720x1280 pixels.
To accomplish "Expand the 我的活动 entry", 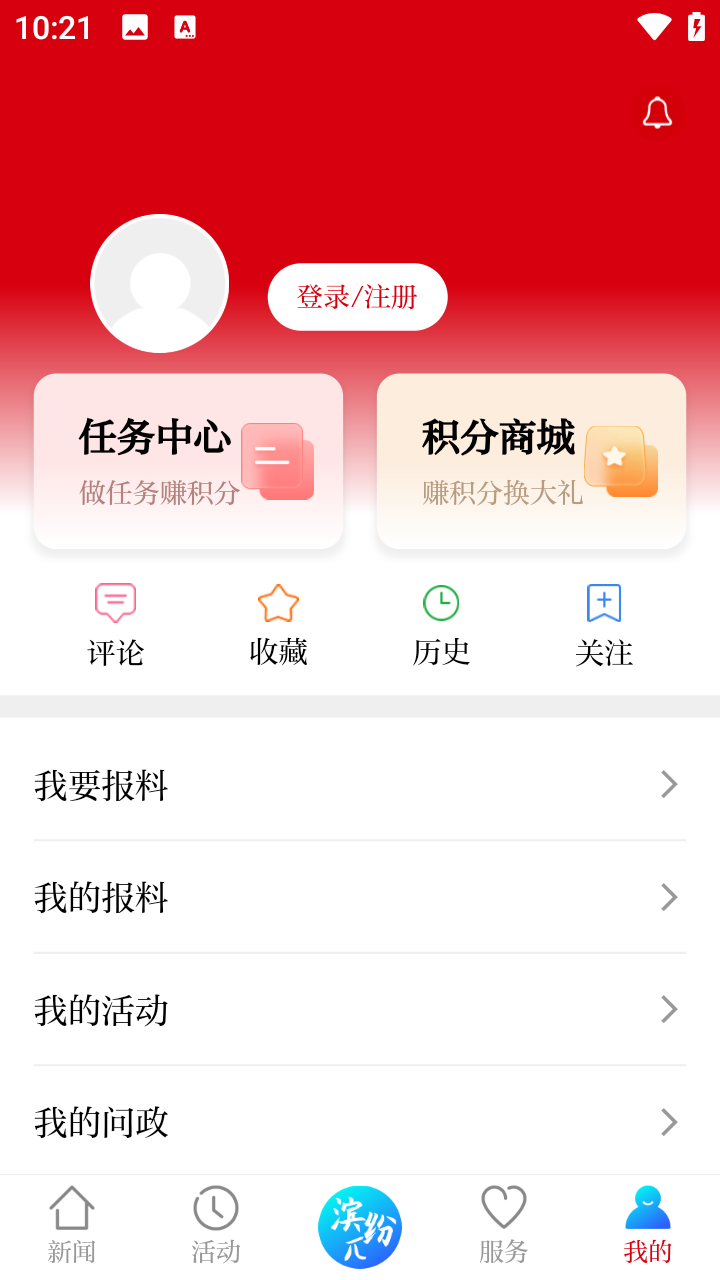I will pyautogui.click(x=360, y=1010).
